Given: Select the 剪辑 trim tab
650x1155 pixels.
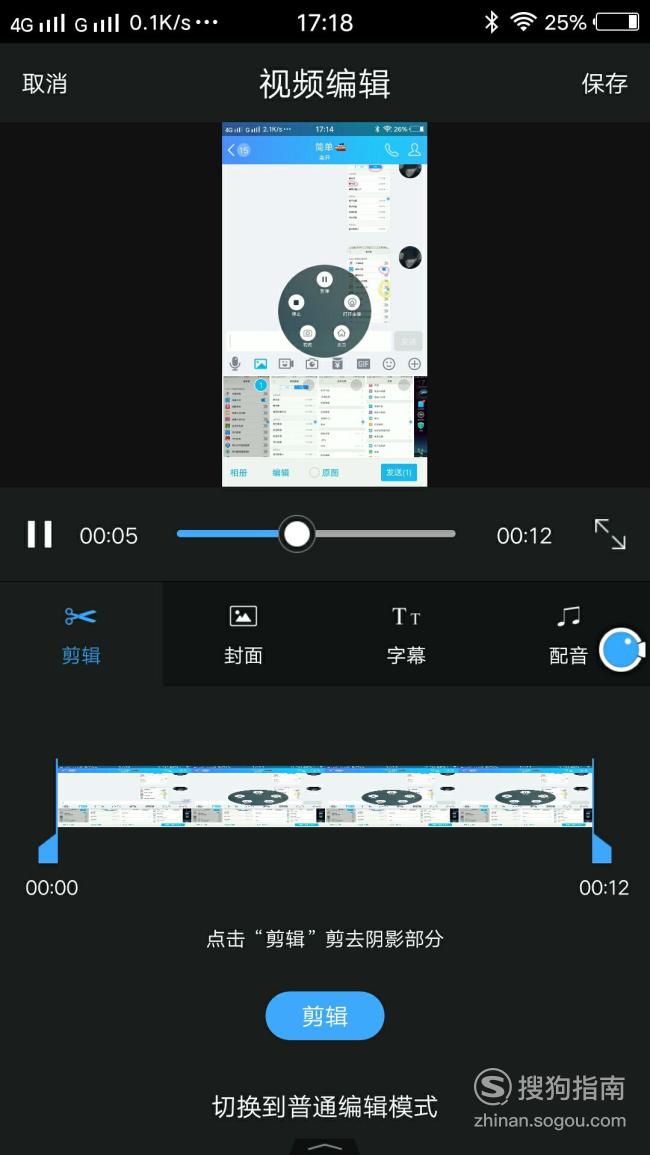Looking at the screenshot, I should point(81,634).
